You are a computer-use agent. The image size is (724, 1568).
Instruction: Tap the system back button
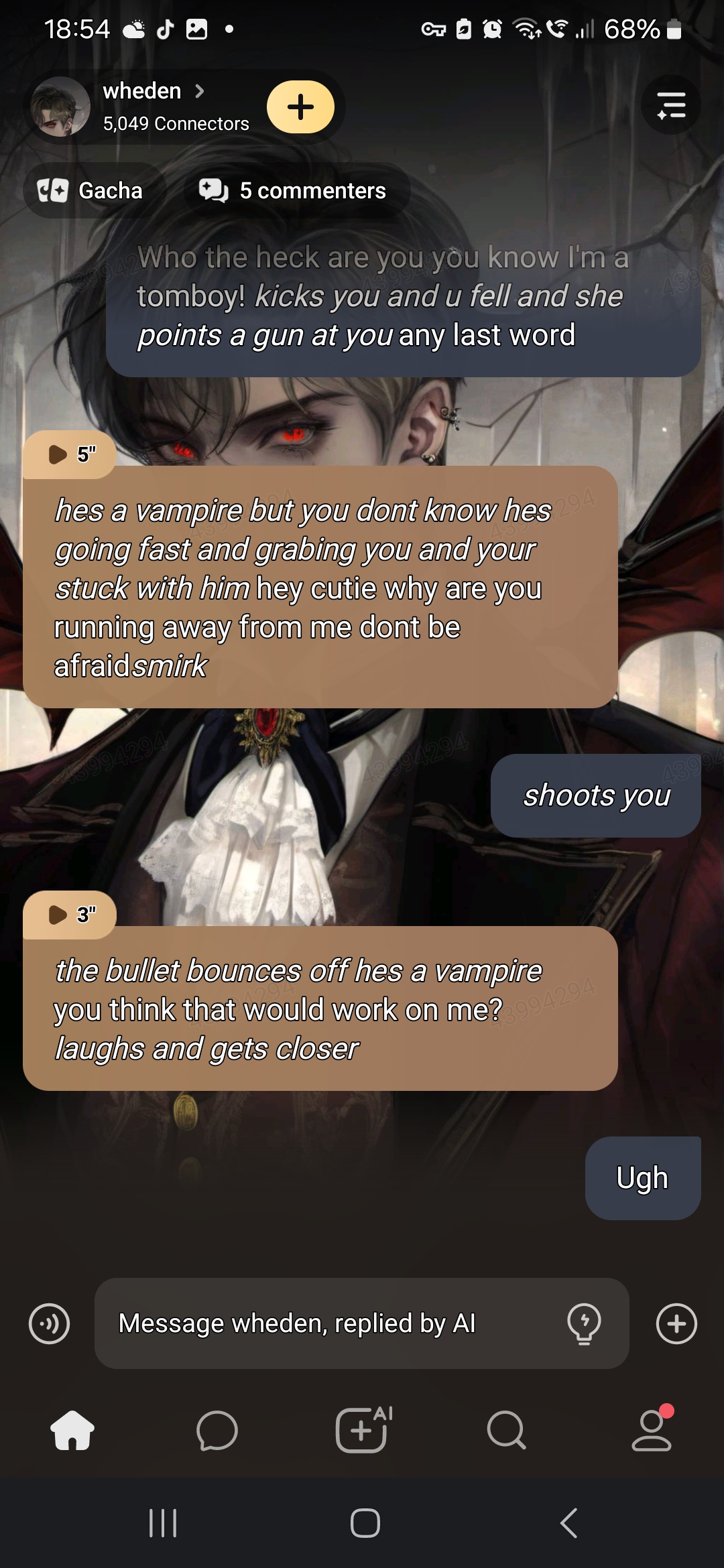coord(568,1523)
